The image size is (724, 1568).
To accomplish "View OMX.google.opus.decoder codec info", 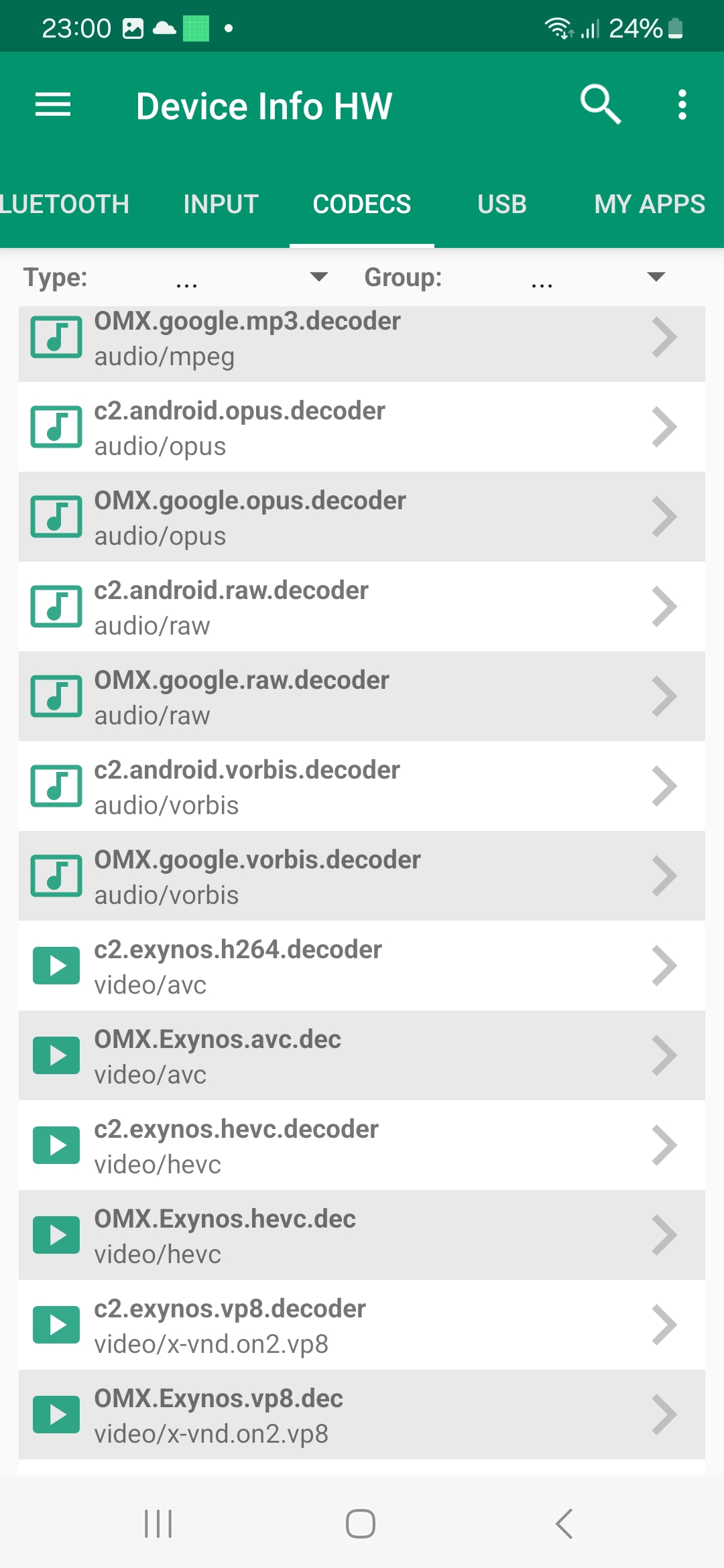I will click(362, 517).
